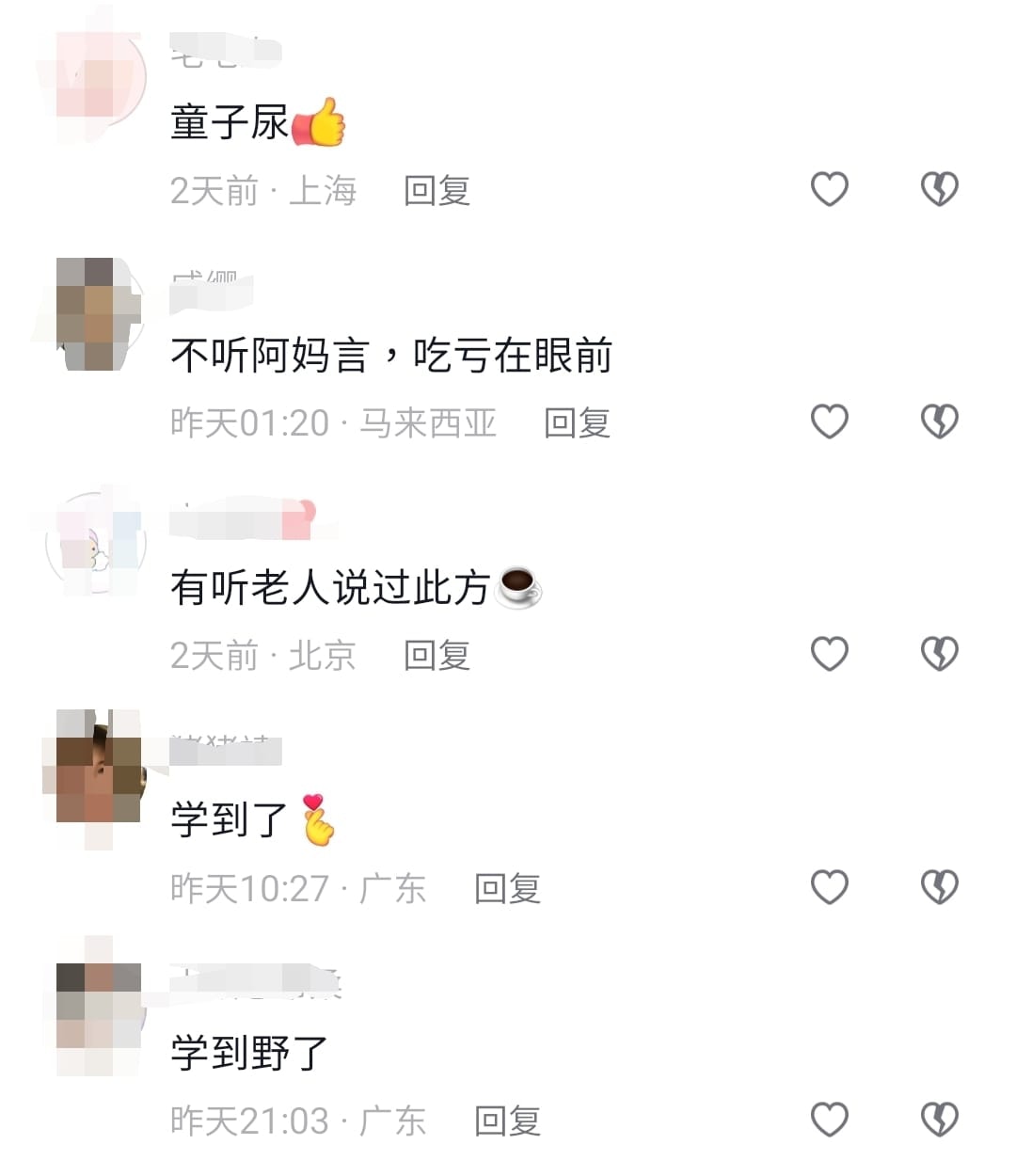Like the comment 学到了
The height and width of the screenshot is (1176, 1016).
pyautogui.click(x=830, y=887)
